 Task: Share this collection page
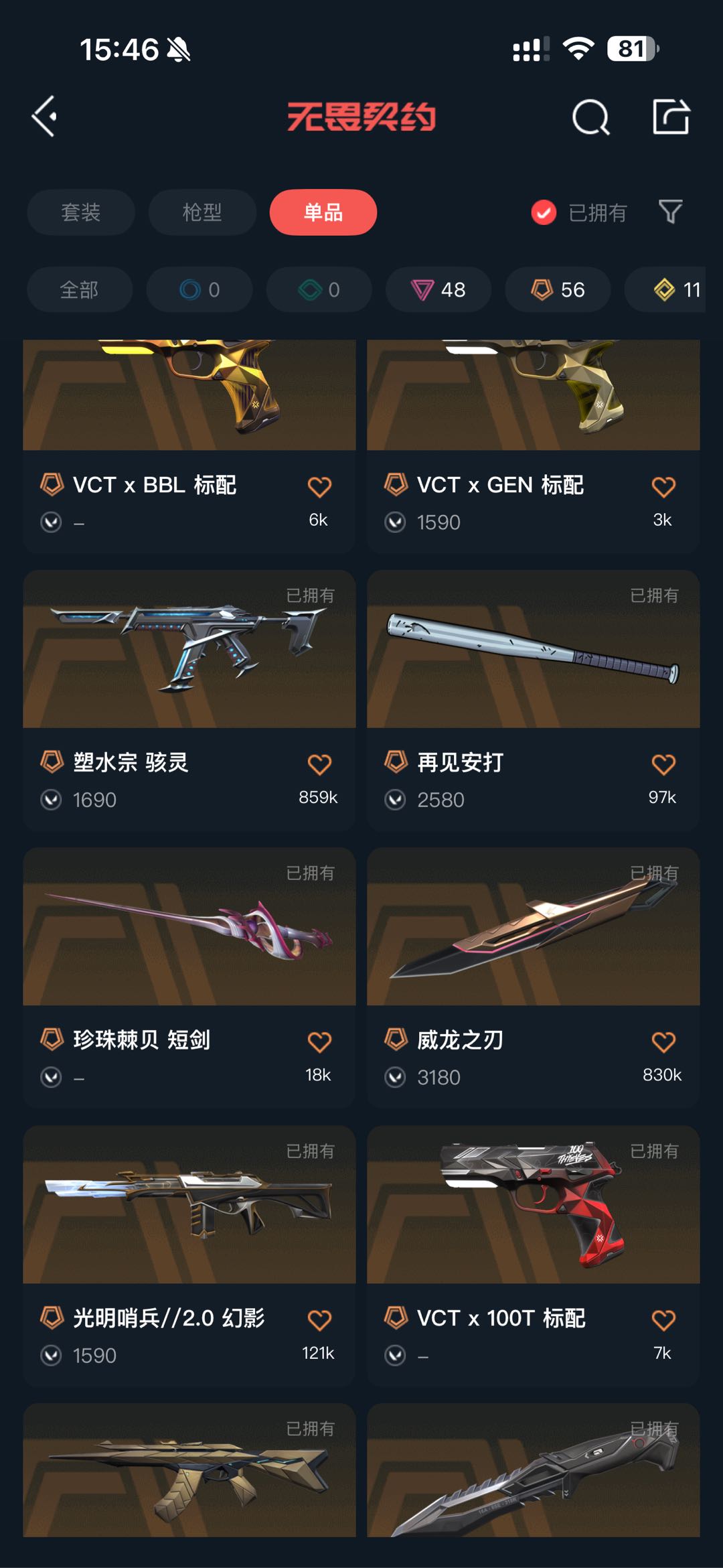click(671, 117)
